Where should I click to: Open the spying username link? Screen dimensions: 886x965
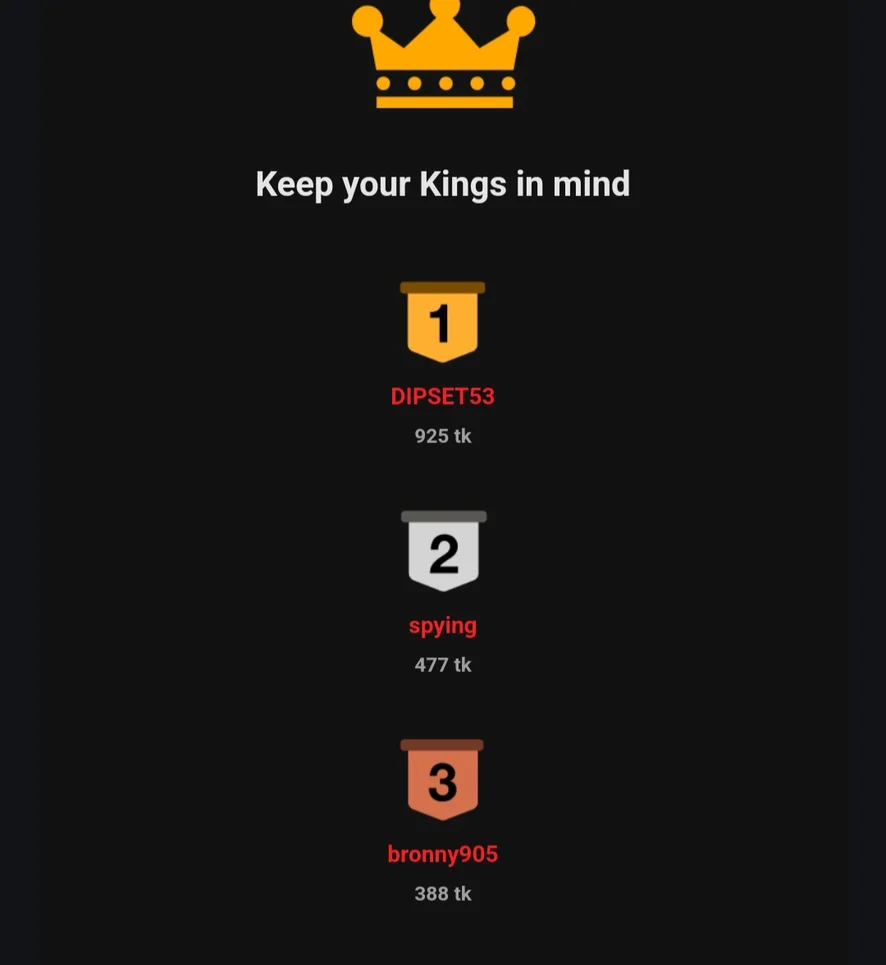[x=442, y=625]
